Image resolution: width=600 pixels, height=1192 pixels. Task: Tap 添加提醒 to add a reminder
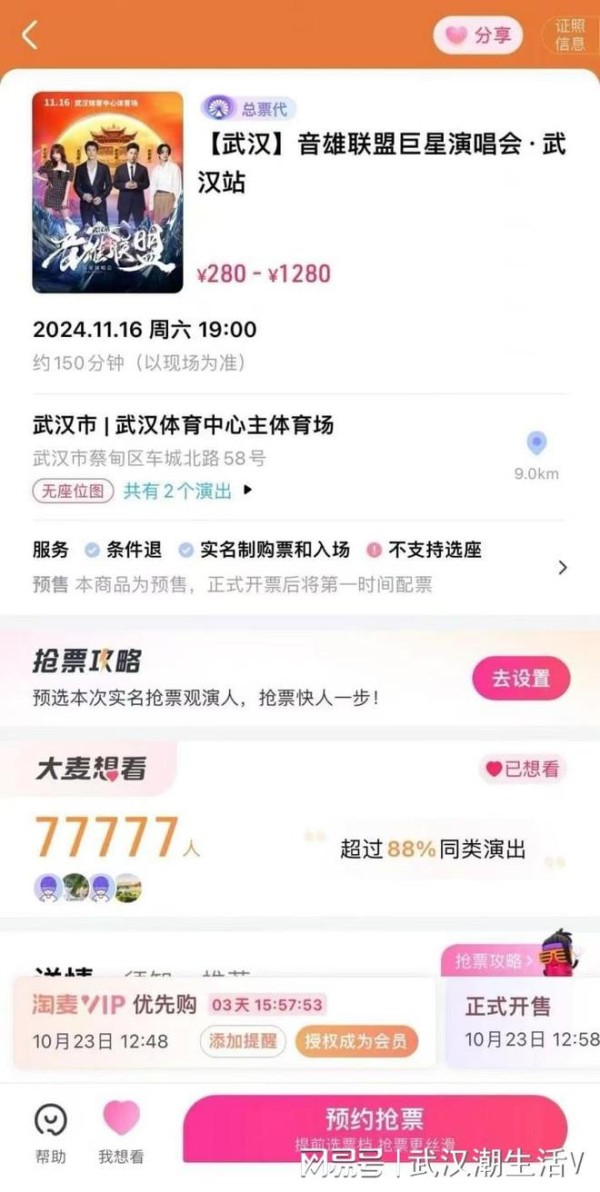pyautogui.click(x=243, y=1041)
